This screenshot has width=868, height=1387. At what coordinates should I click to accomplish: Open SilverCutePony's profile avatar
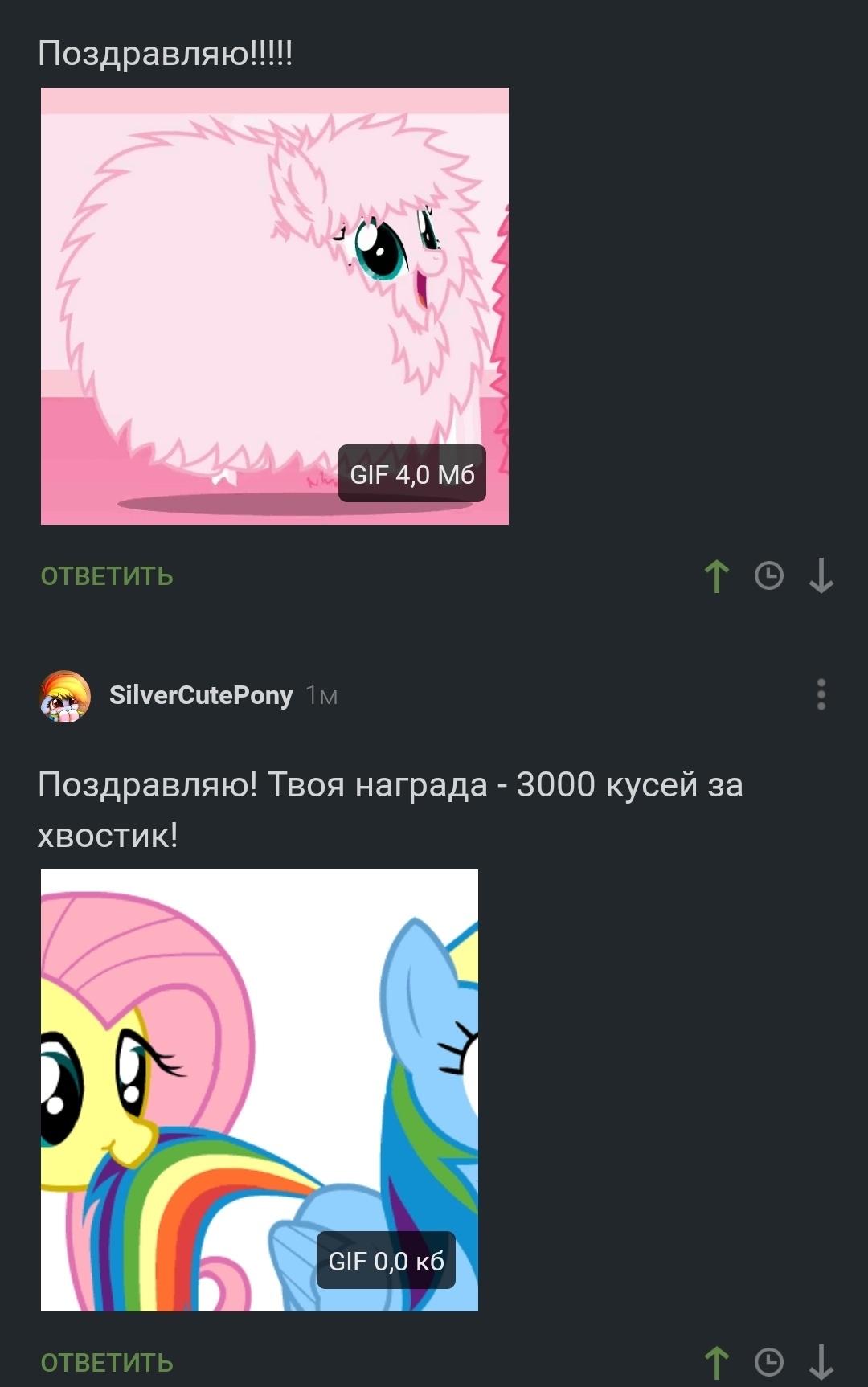(65, 696)
